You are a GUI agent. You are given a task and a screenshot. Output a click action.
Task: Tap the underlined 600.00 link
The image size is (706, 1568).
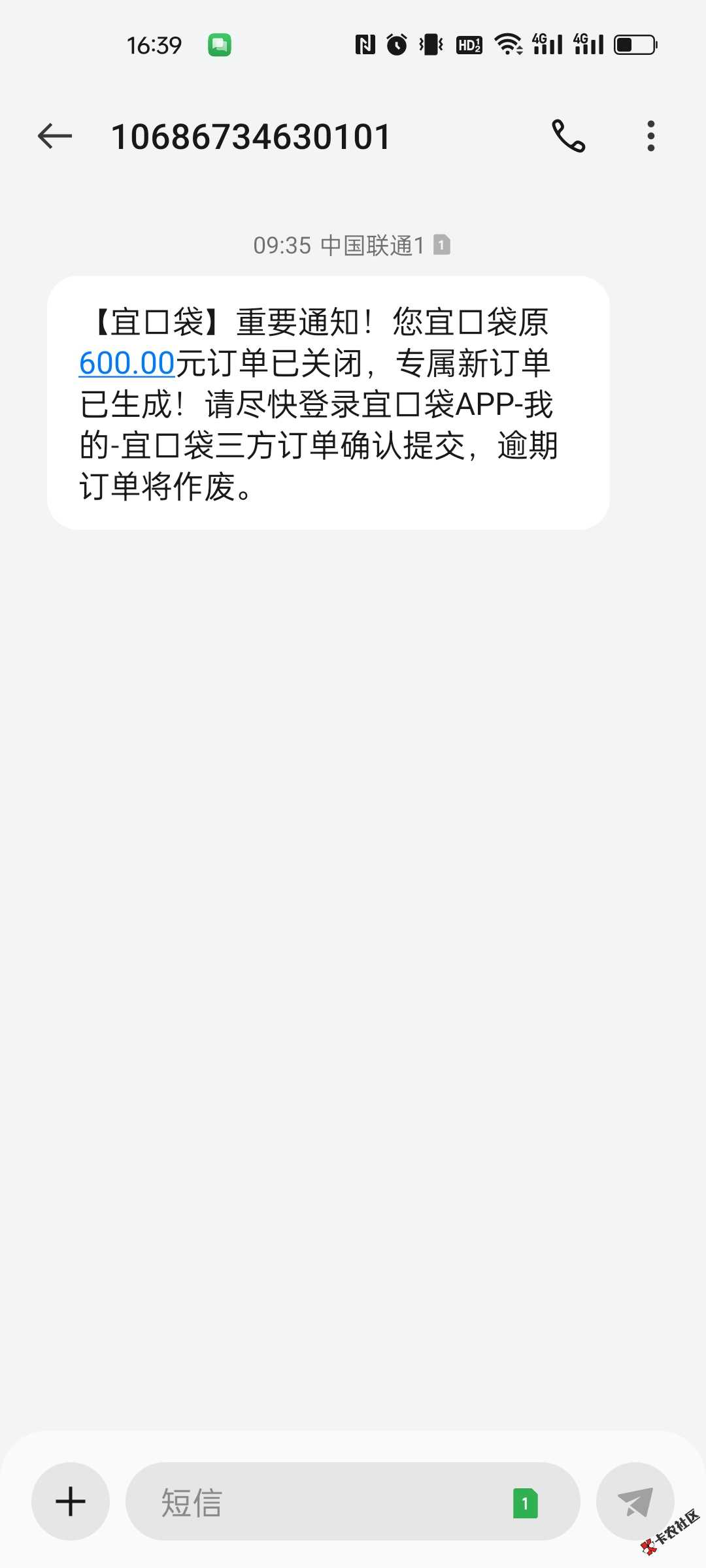(x=127, y=363)
